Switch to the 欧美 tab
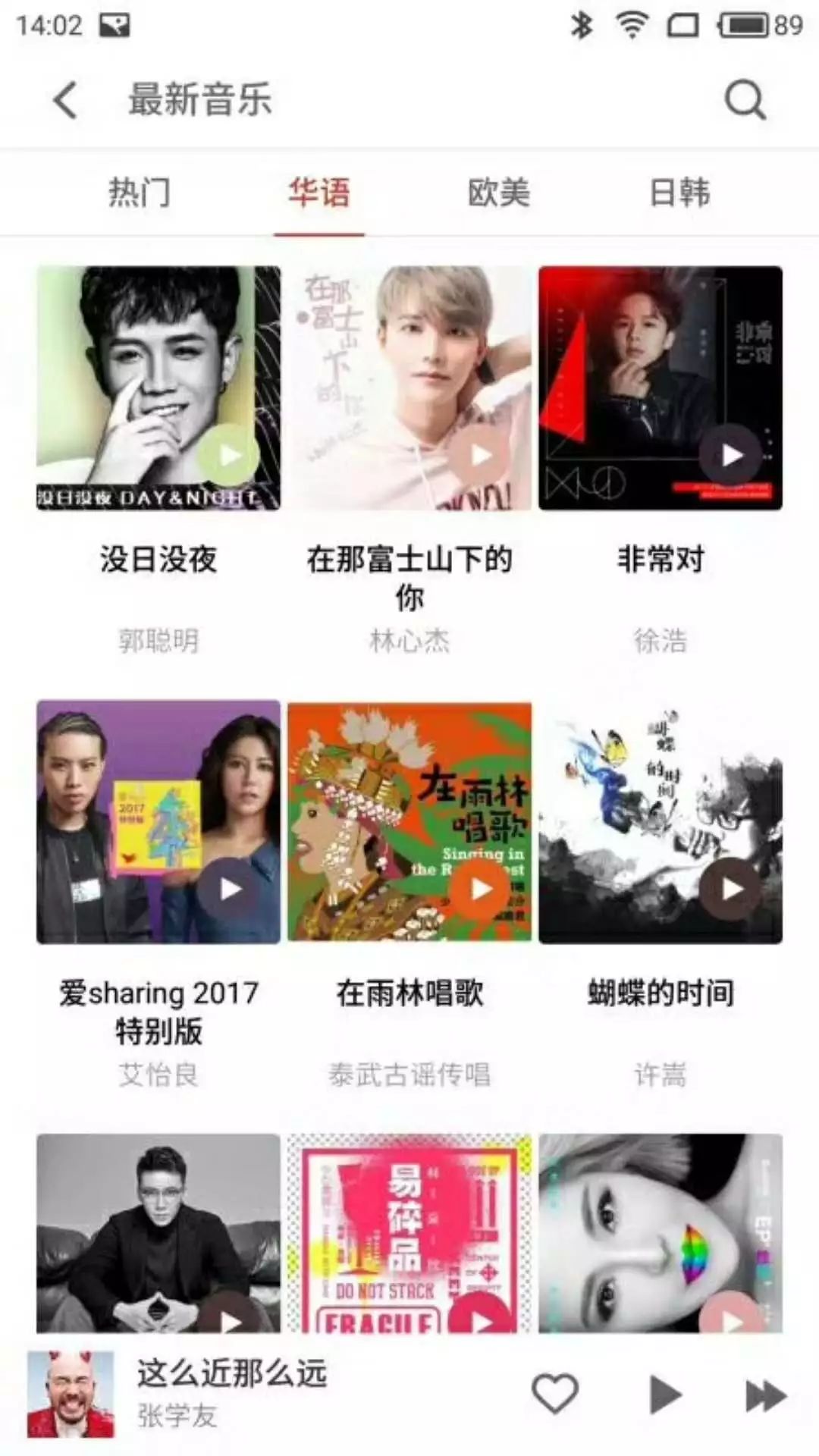This screenshot has width=819, height=1456. 498,193
